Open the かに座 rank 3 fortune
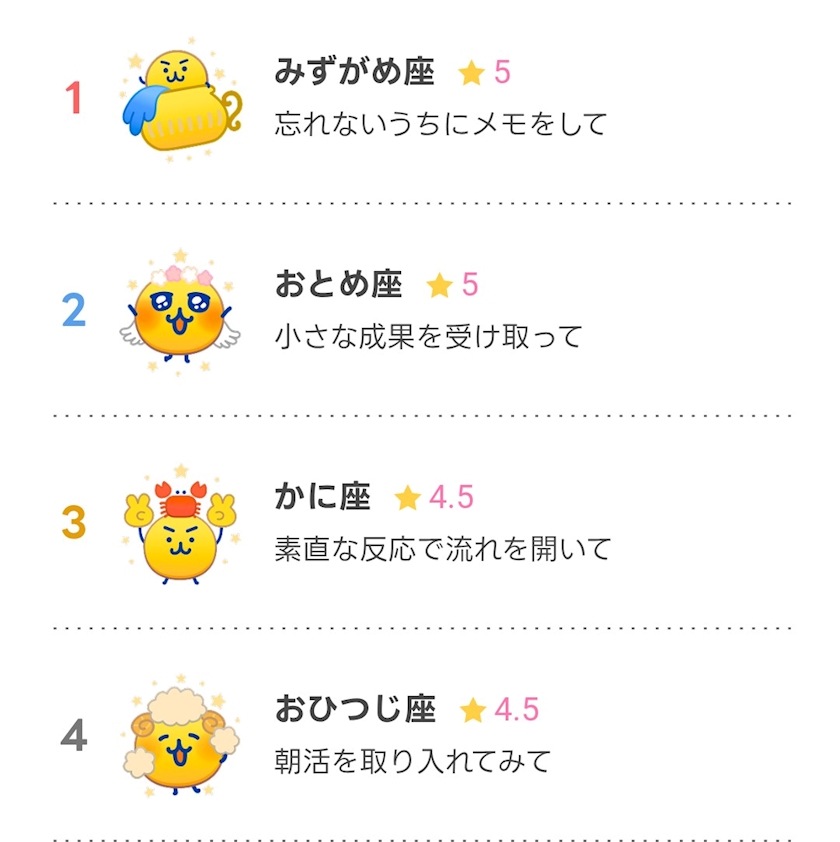The image size is (840, 842). [x=420, y=522]
